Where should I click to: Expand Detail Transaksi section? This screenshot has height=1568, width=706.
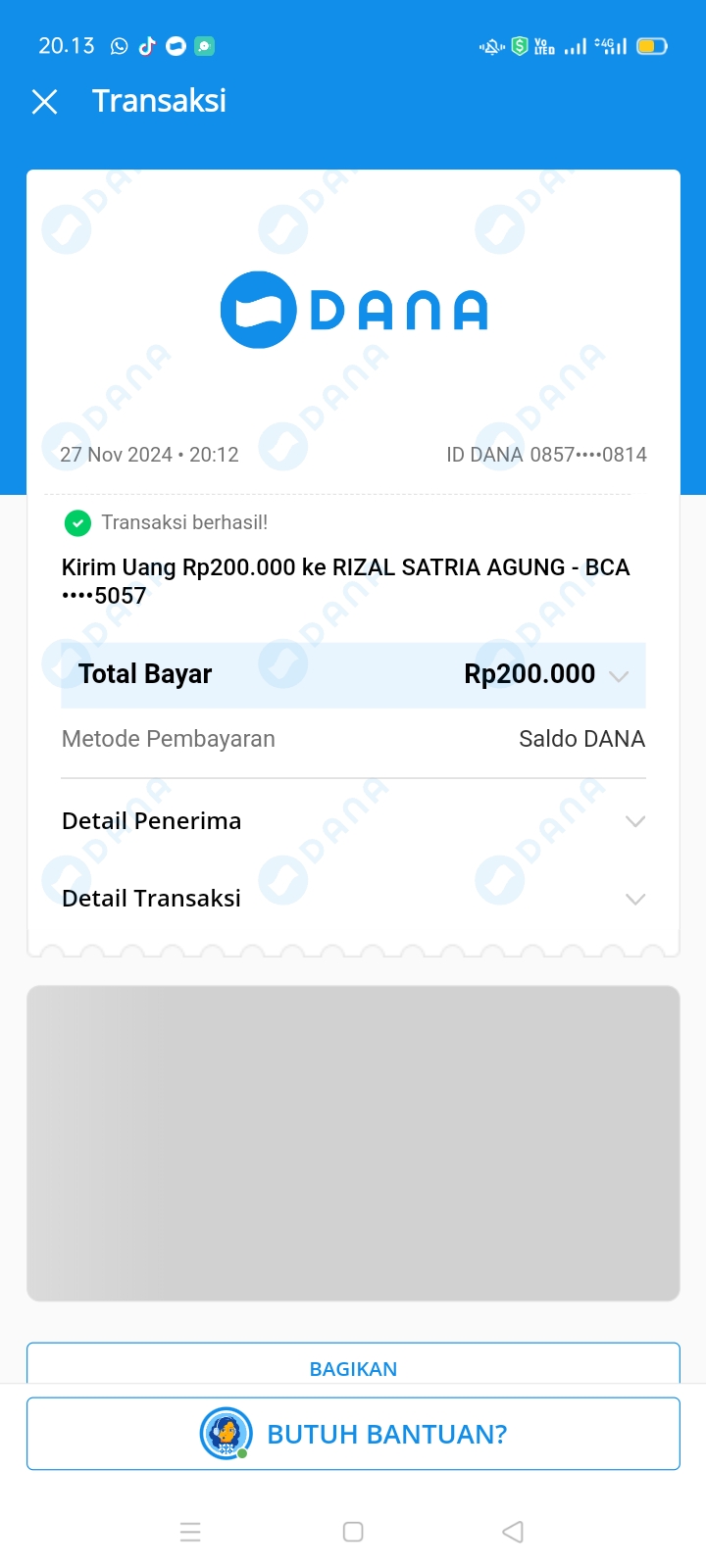point(634,899)
